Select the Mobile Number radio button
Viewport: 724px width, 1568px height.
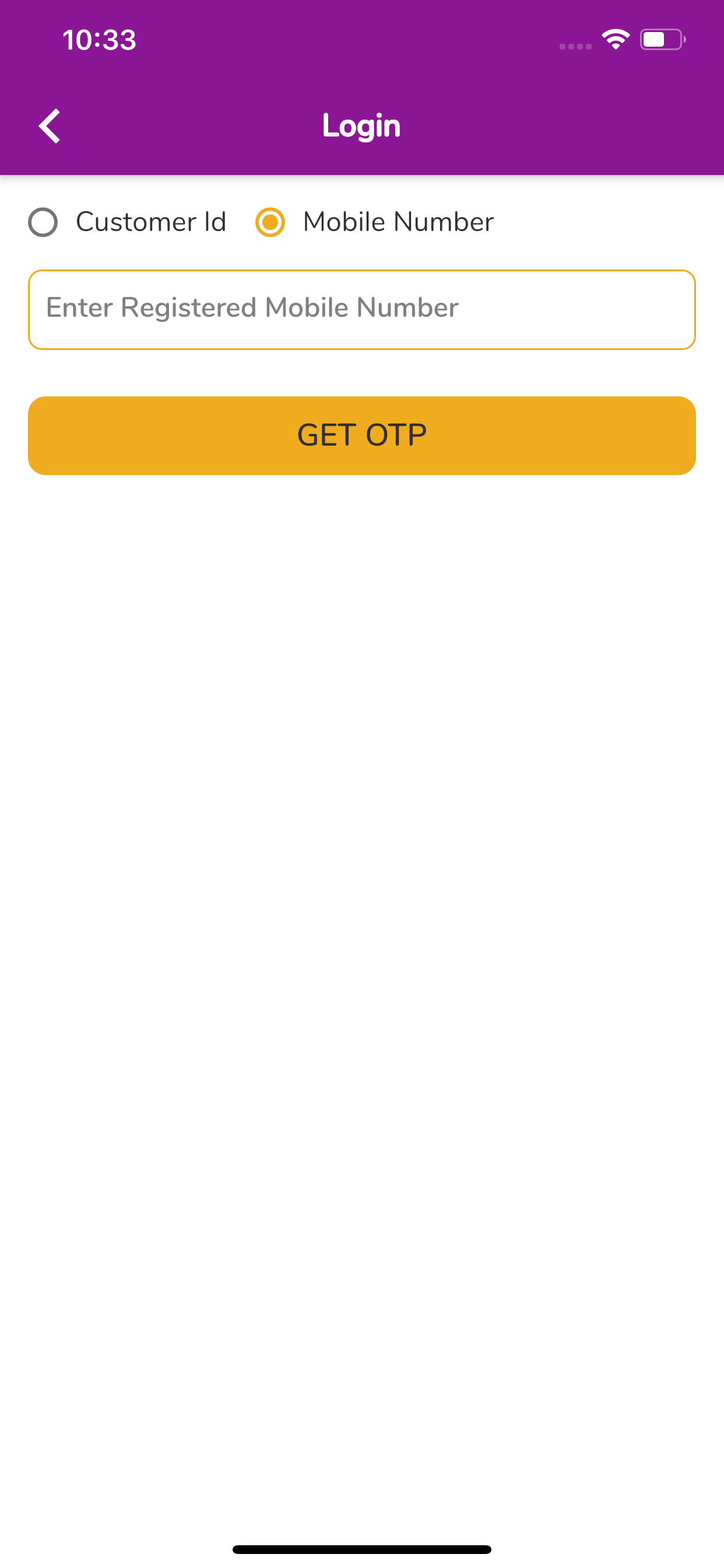coord(269,223)
